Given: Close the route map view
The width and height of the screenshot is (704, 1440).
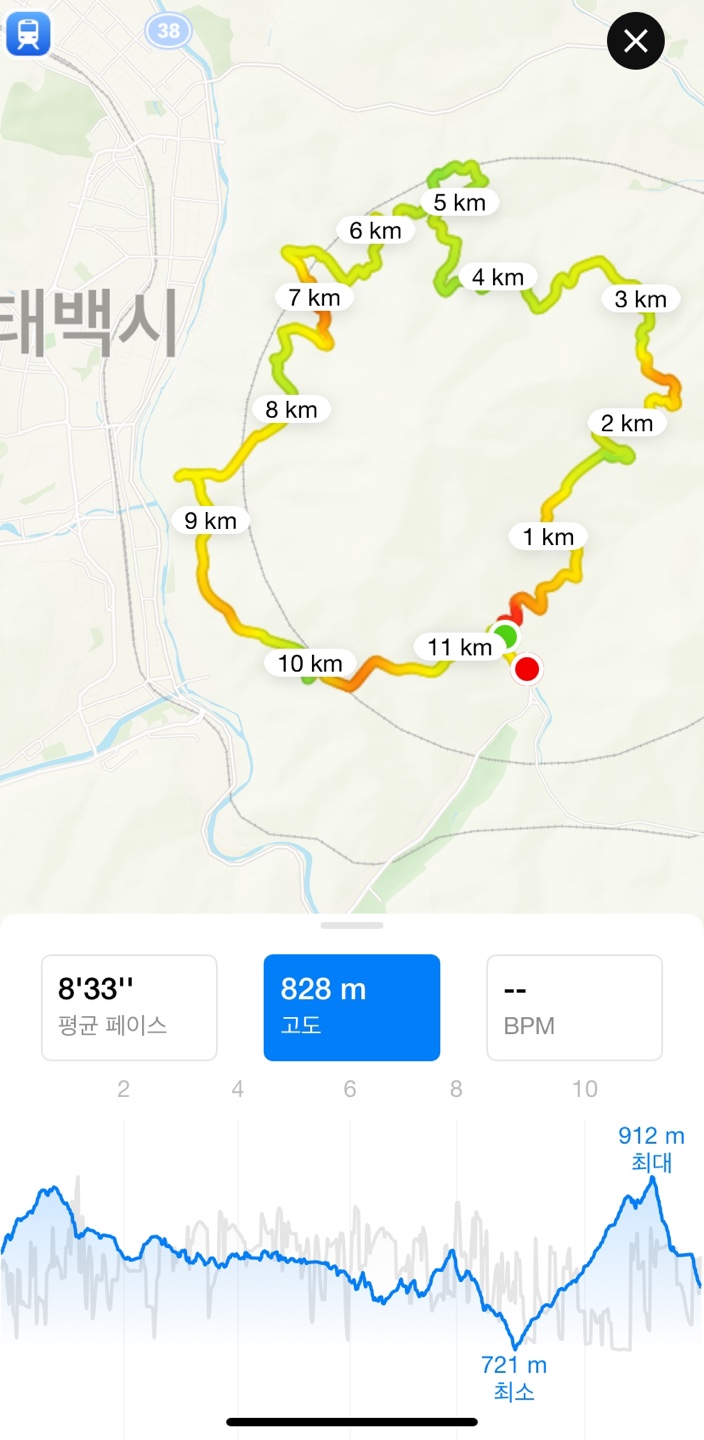Looking at the screenshot, I should coord(636,41).
